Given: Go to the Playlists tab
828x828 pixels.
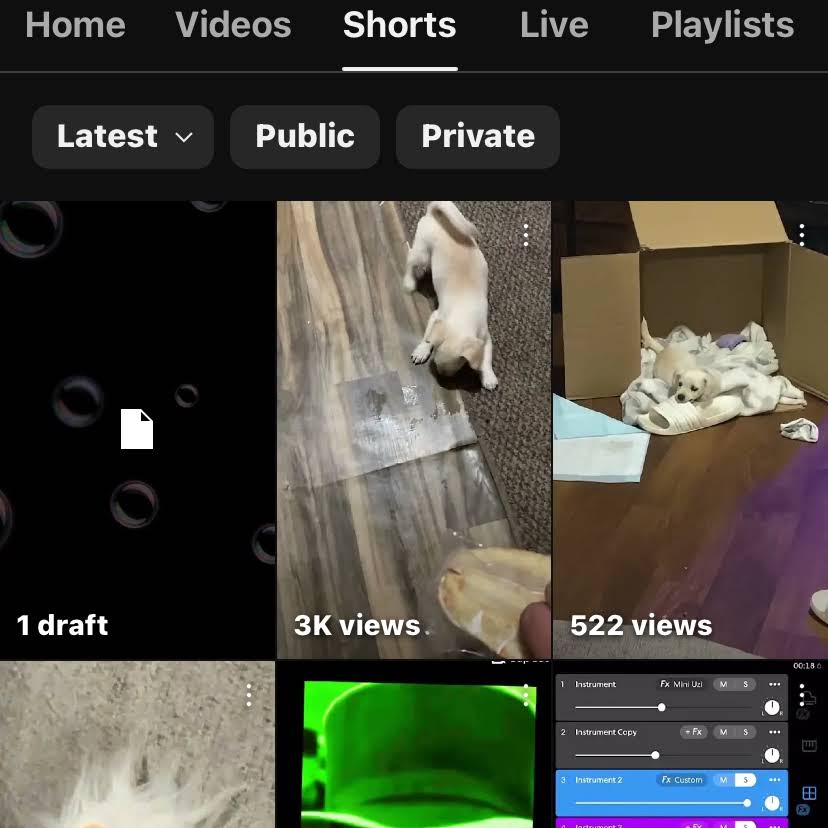Looking at the screenshot, I should 722,25.
